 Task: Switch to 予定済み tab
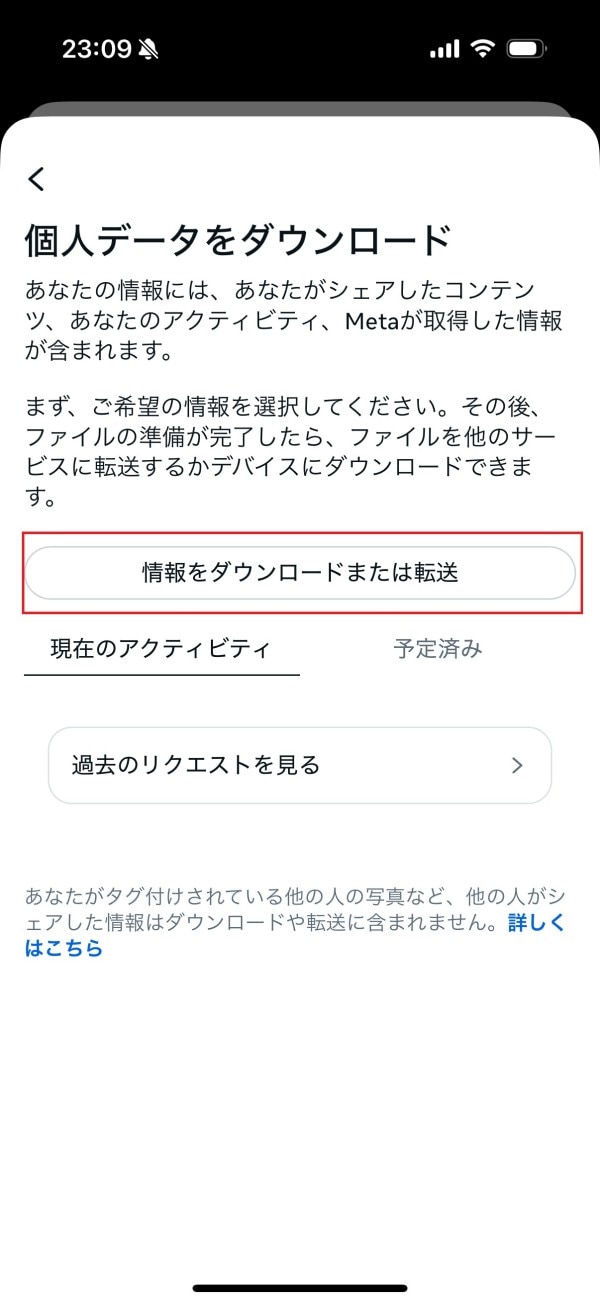click(438, 649)
